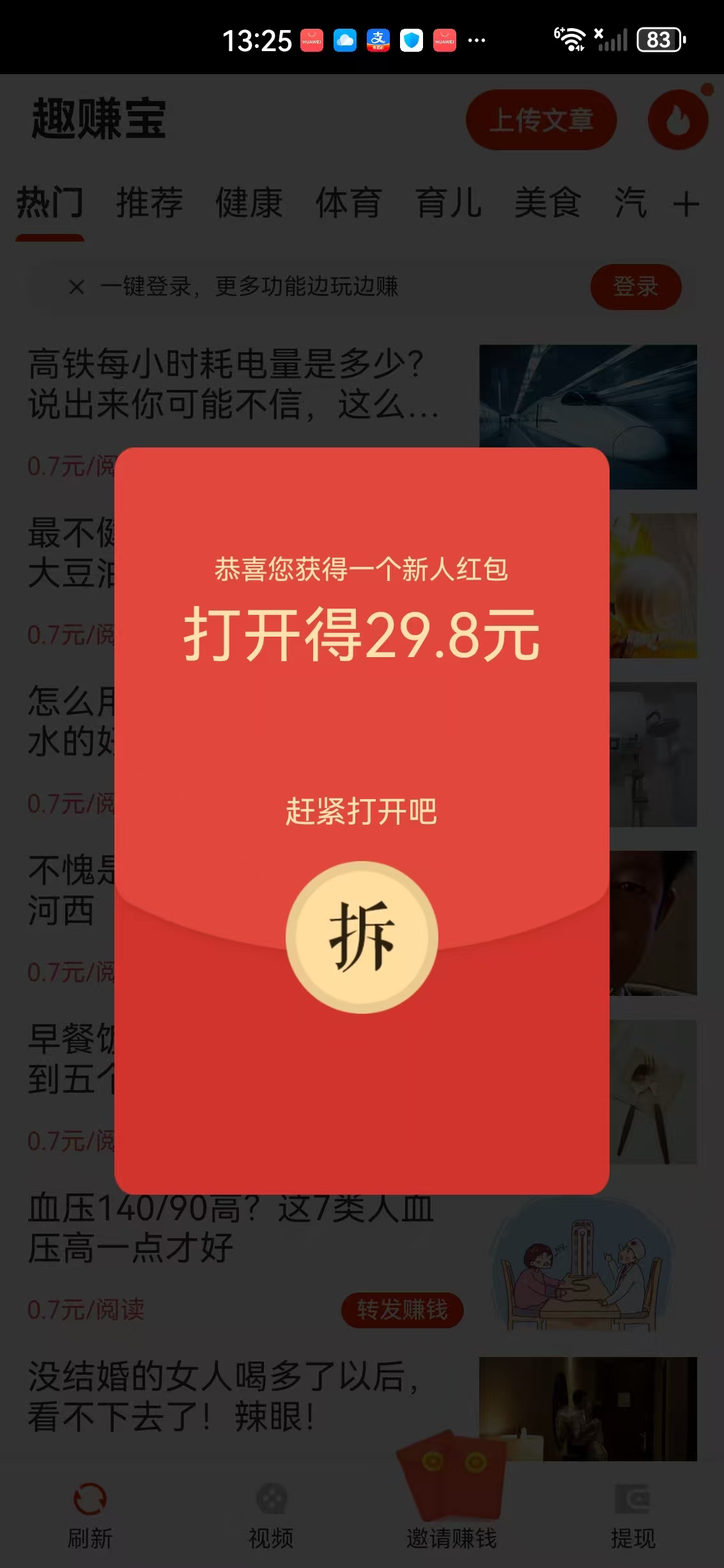Open the red packet with 拆 button
The height and width of the screenshot is (1568, 724).
point(362,937)
